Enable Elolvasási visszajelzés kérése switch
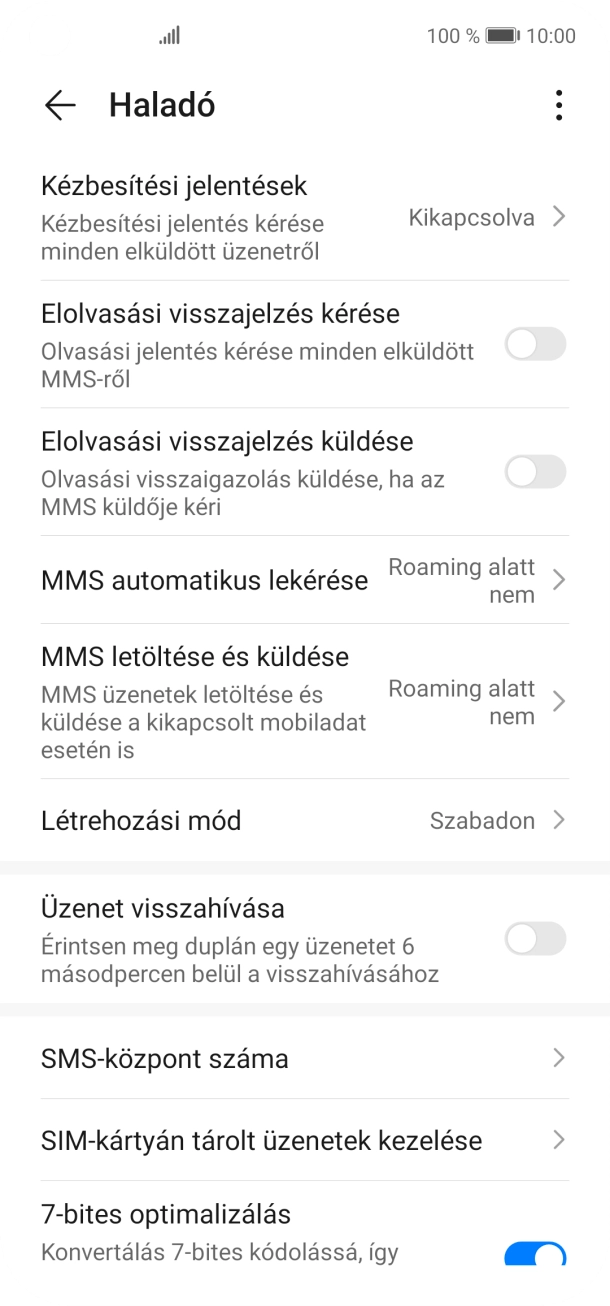The image size is (610, 1306). click(535, 345)
